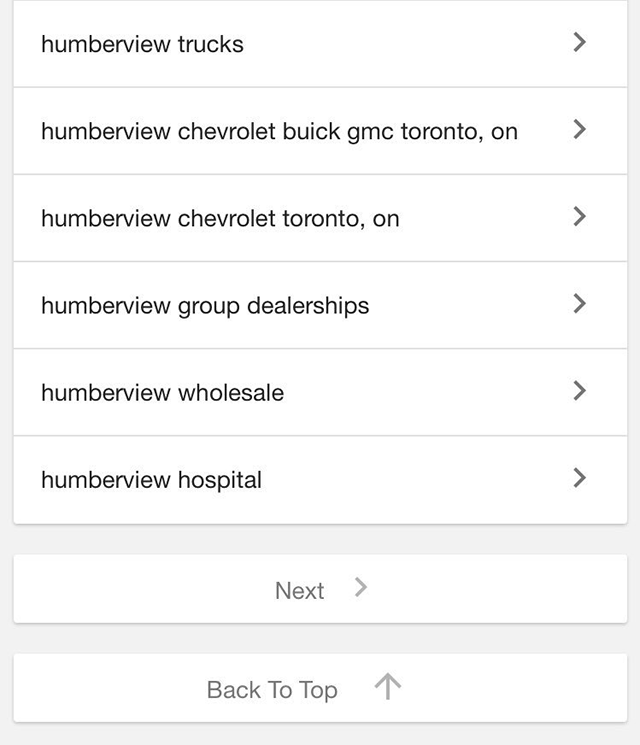Image resolution: width=640 pixels, height=745 pixels.
Task: Go to the Next results page
Action: tap(320, 590)
